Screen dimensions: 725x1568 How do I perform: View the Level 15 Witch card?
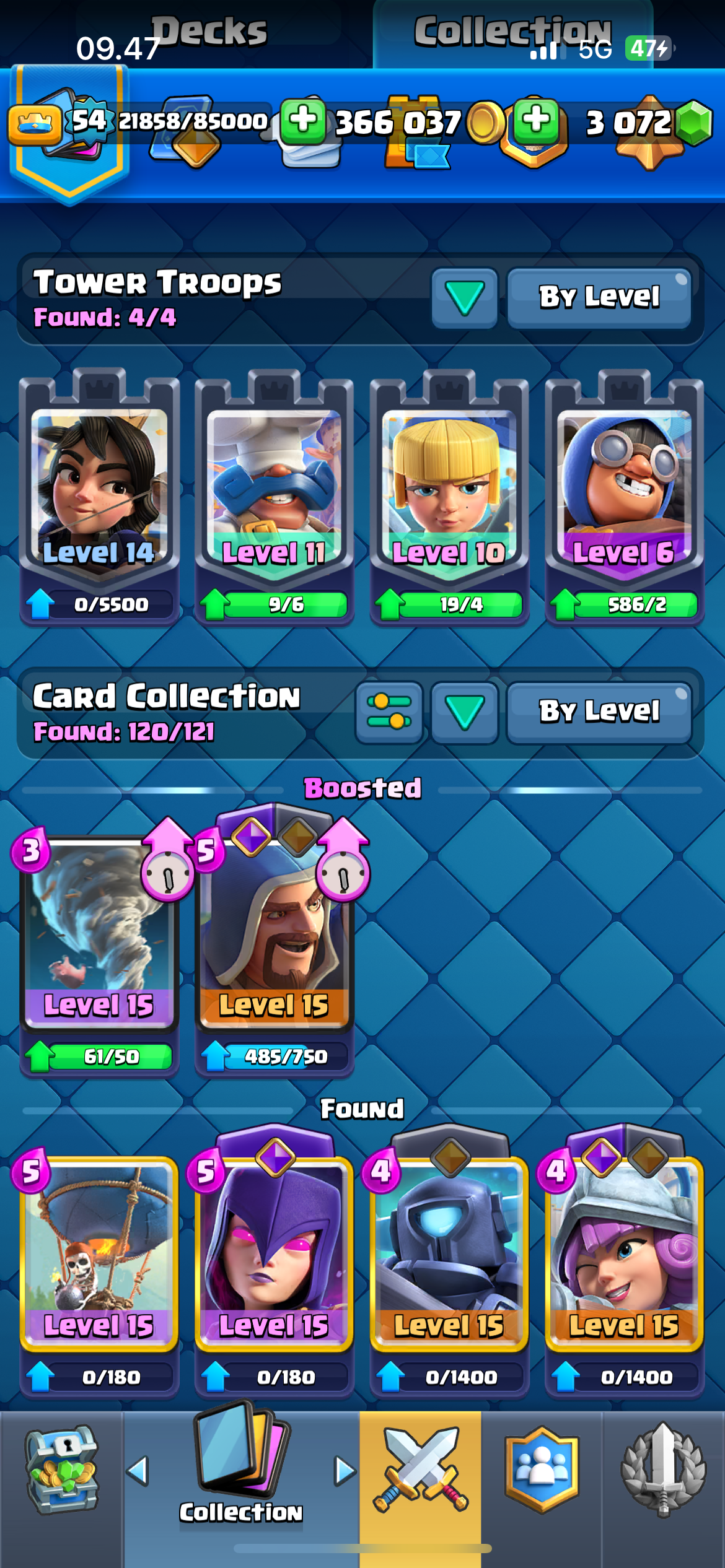click(274, 1263)
